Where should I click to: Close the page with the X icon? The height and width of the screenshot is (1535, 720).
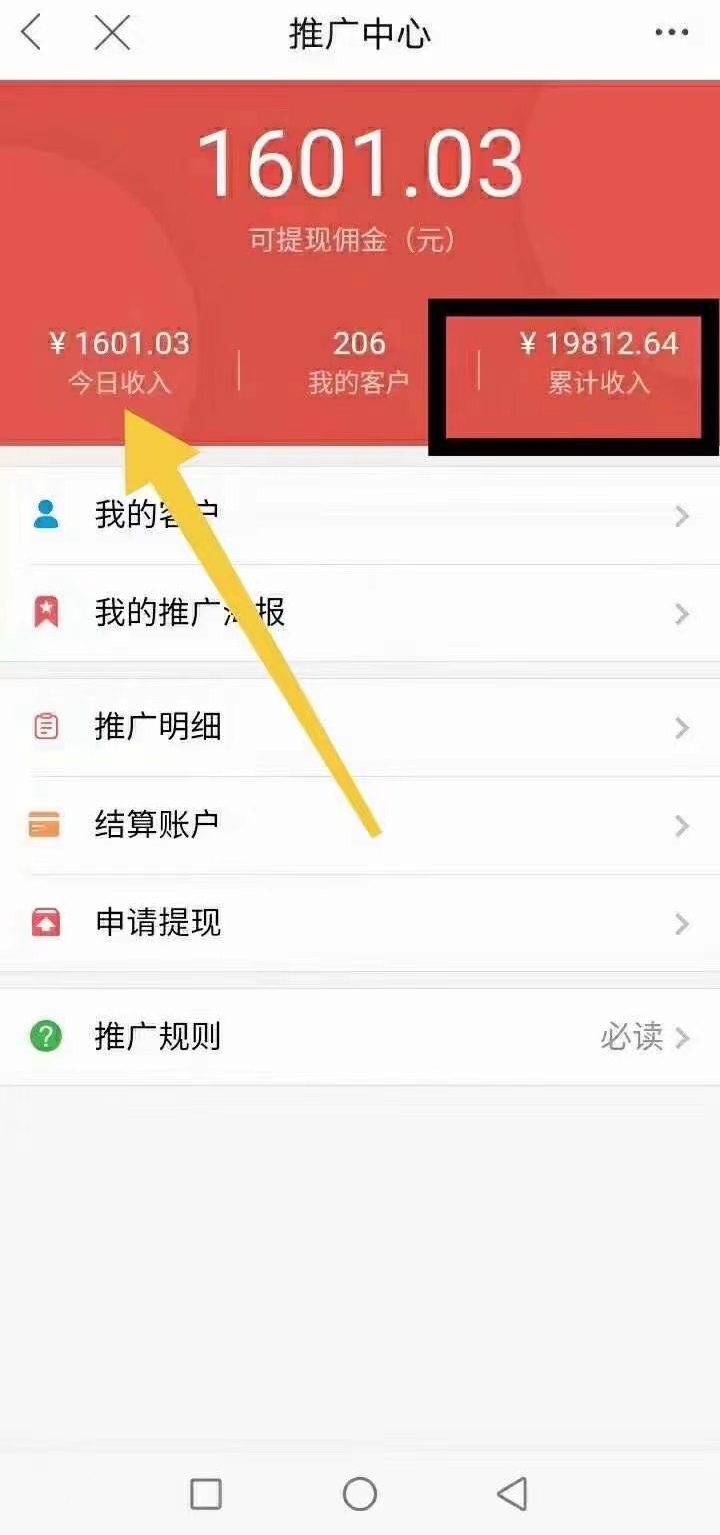click(112, 33)
